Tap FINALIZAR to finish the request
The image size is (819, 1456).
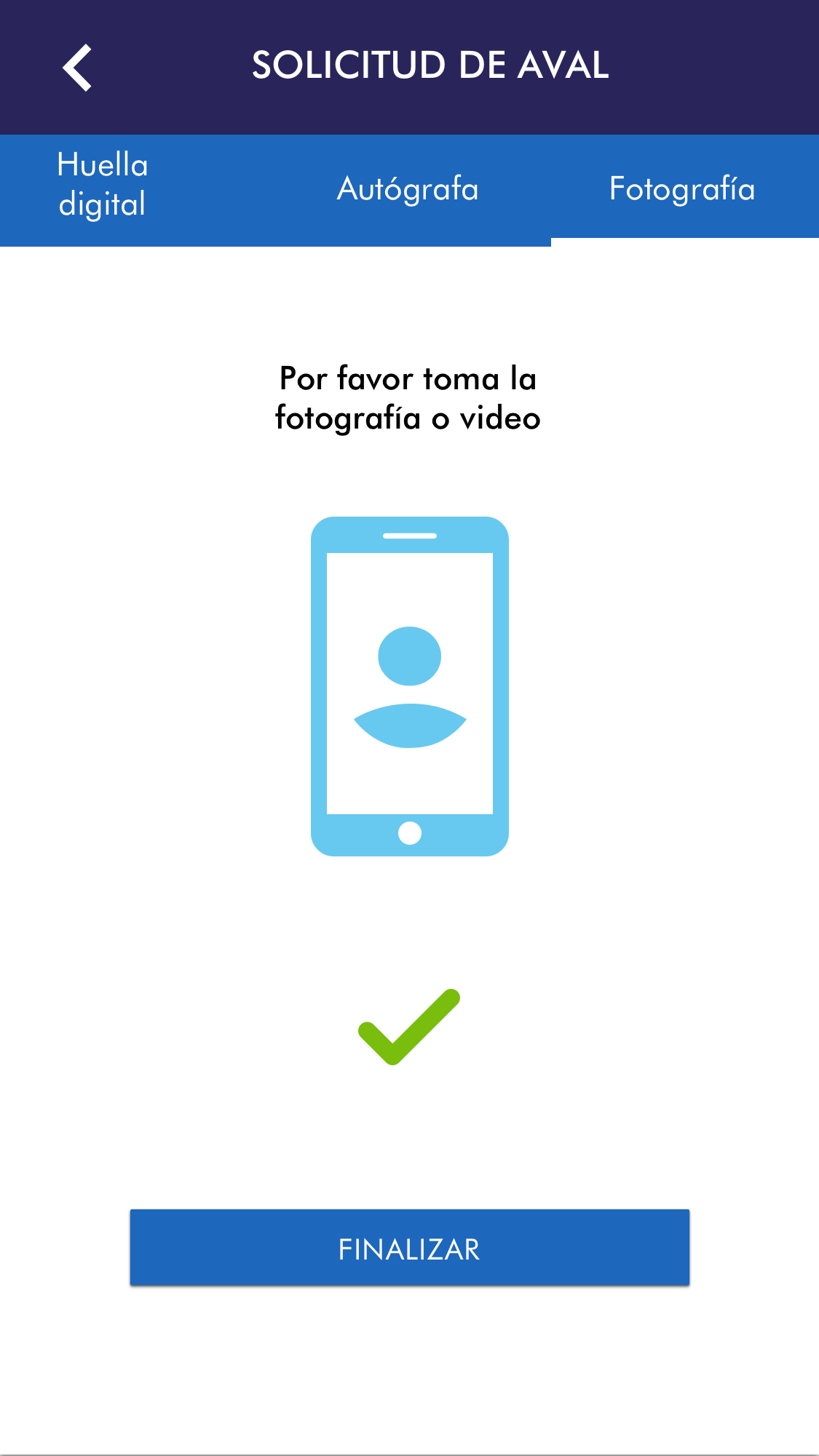point(409,1248)
